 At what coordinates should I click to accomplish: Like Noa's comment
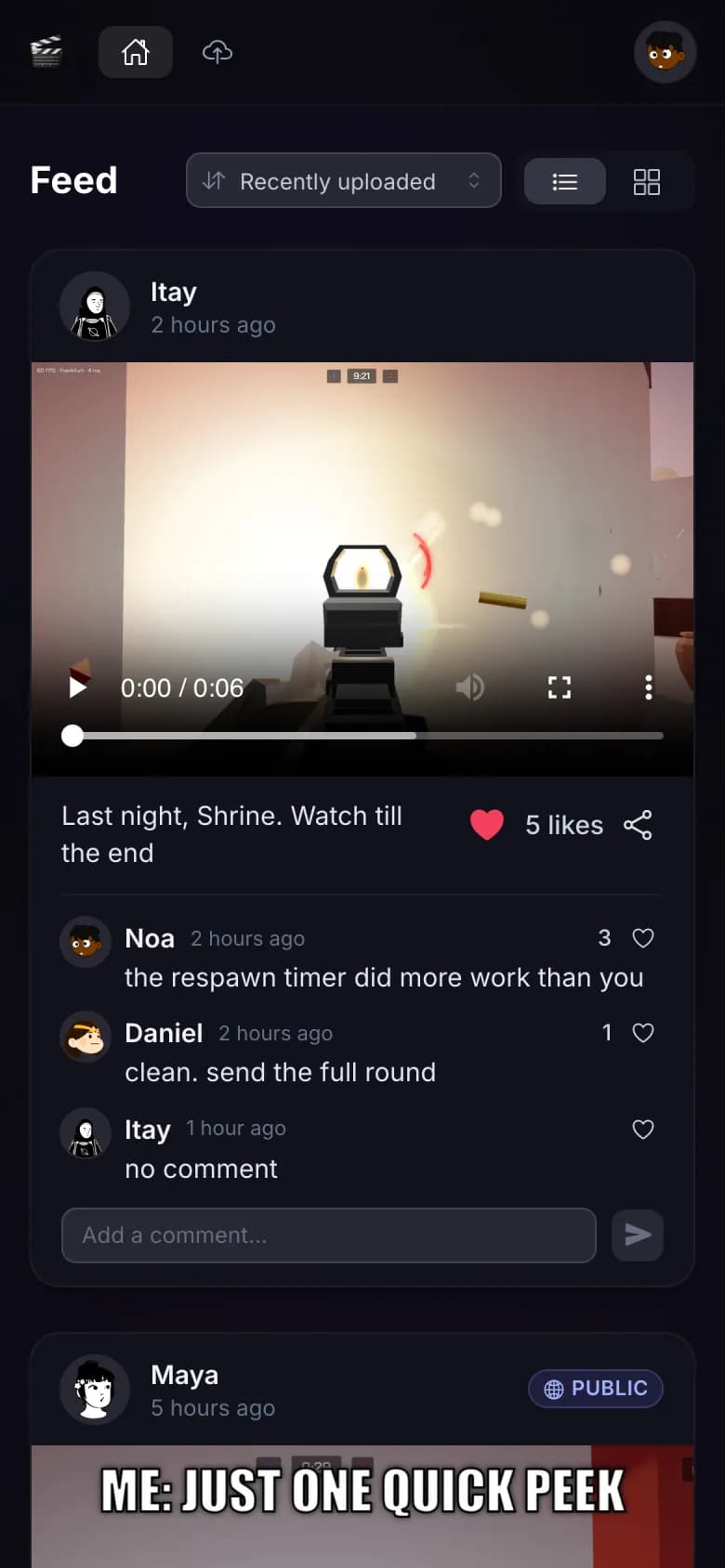click(643, 938)
